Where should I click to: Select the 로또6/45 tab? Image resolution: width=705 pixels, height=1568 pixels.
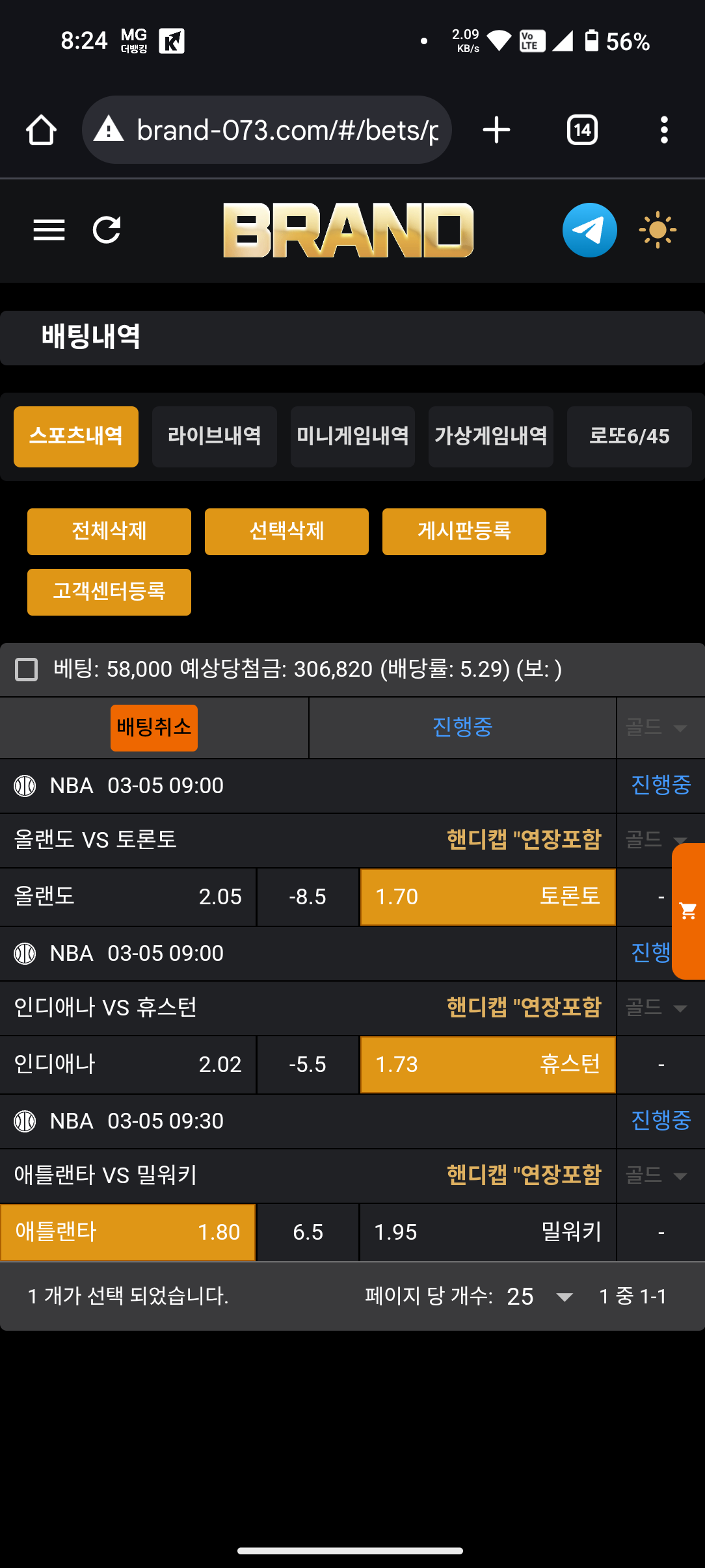point(629,436)
